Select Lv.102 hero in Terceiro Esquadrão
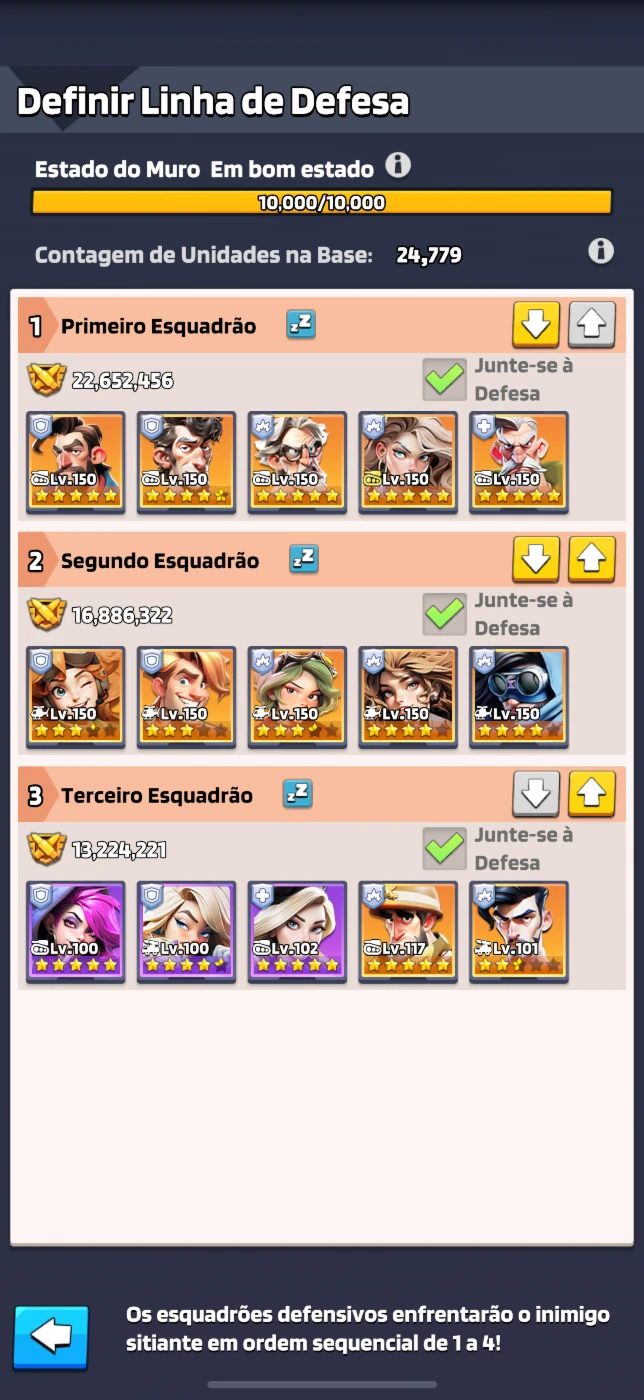 click(x=297, y=932)
